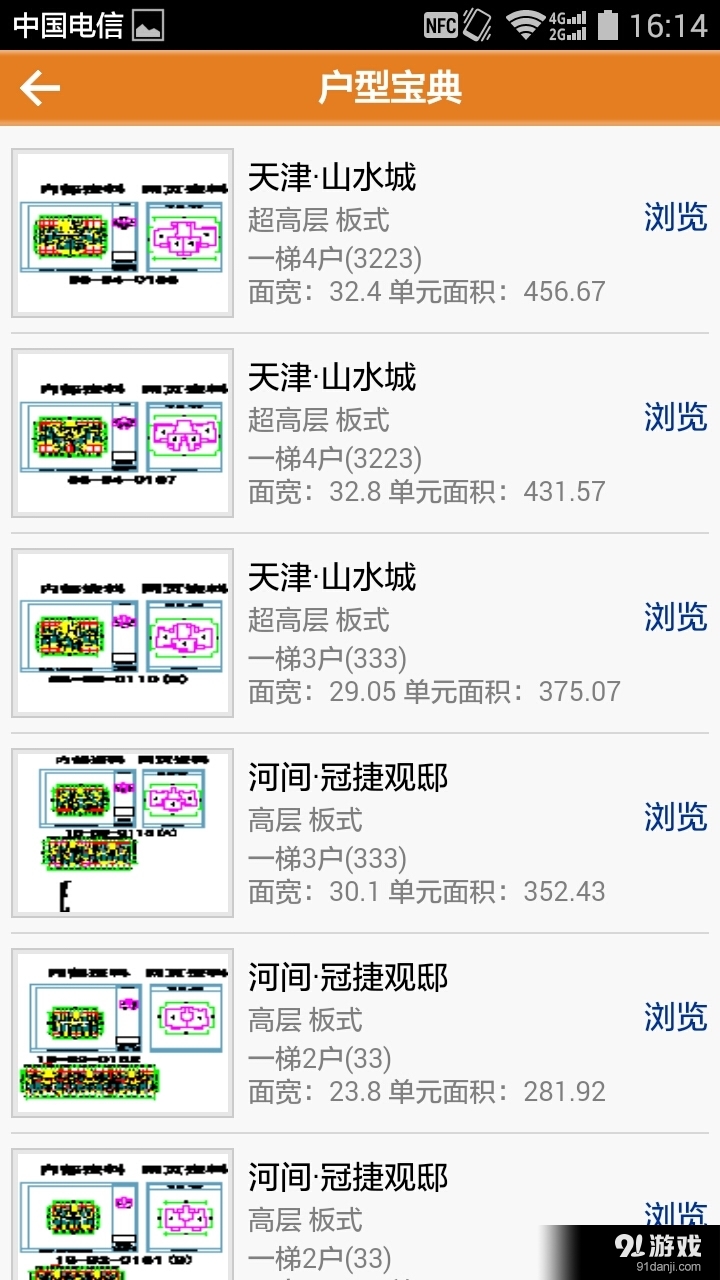Image resolution: width=720 pixels, height=1280 pixels.
Task: Tap the back arrow to return
Action: pyautogui.click(x=40, y=88)
